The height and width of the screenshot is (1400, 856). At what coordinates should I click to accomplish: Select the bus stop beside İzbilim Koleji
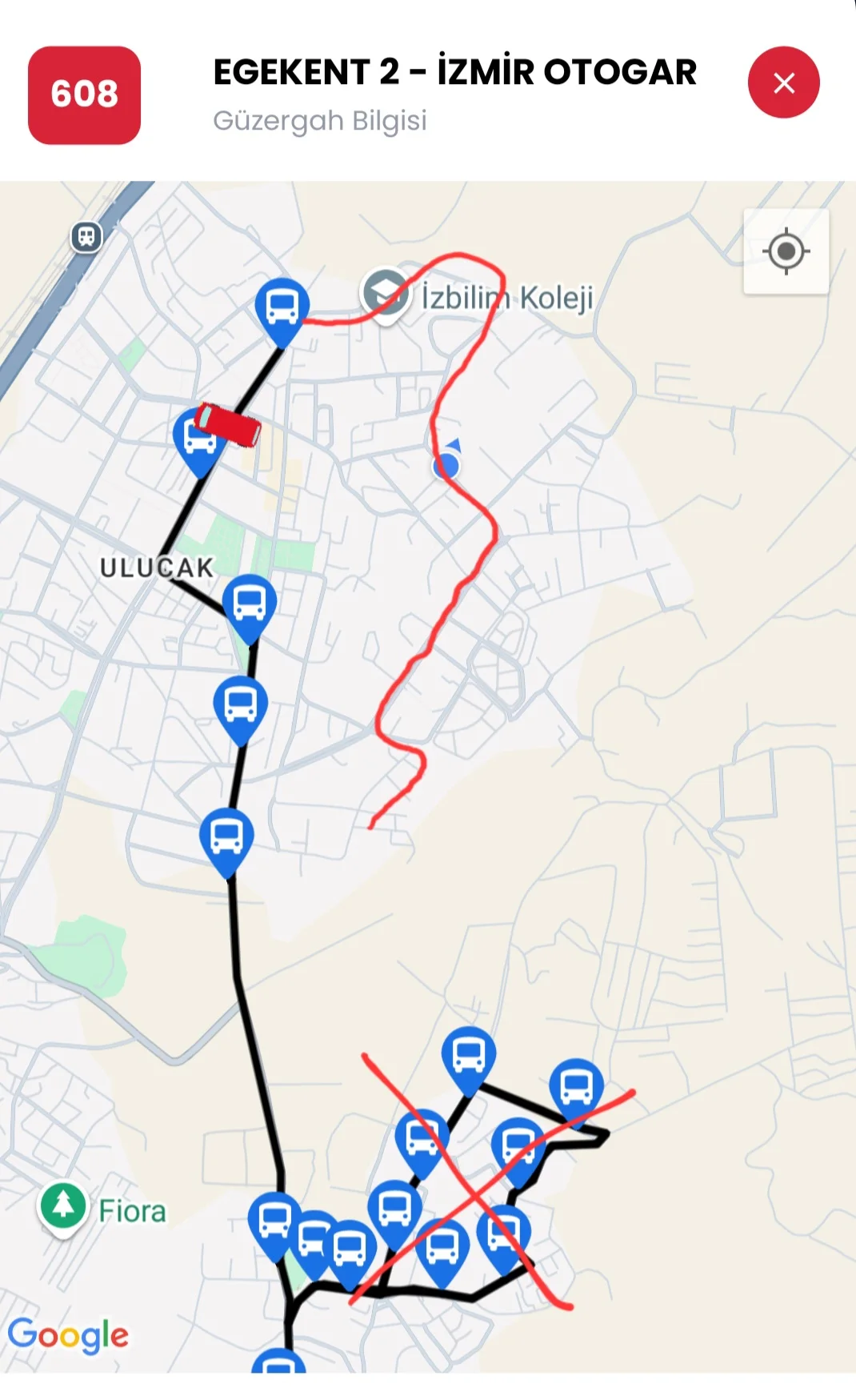(x=282, y=308)
